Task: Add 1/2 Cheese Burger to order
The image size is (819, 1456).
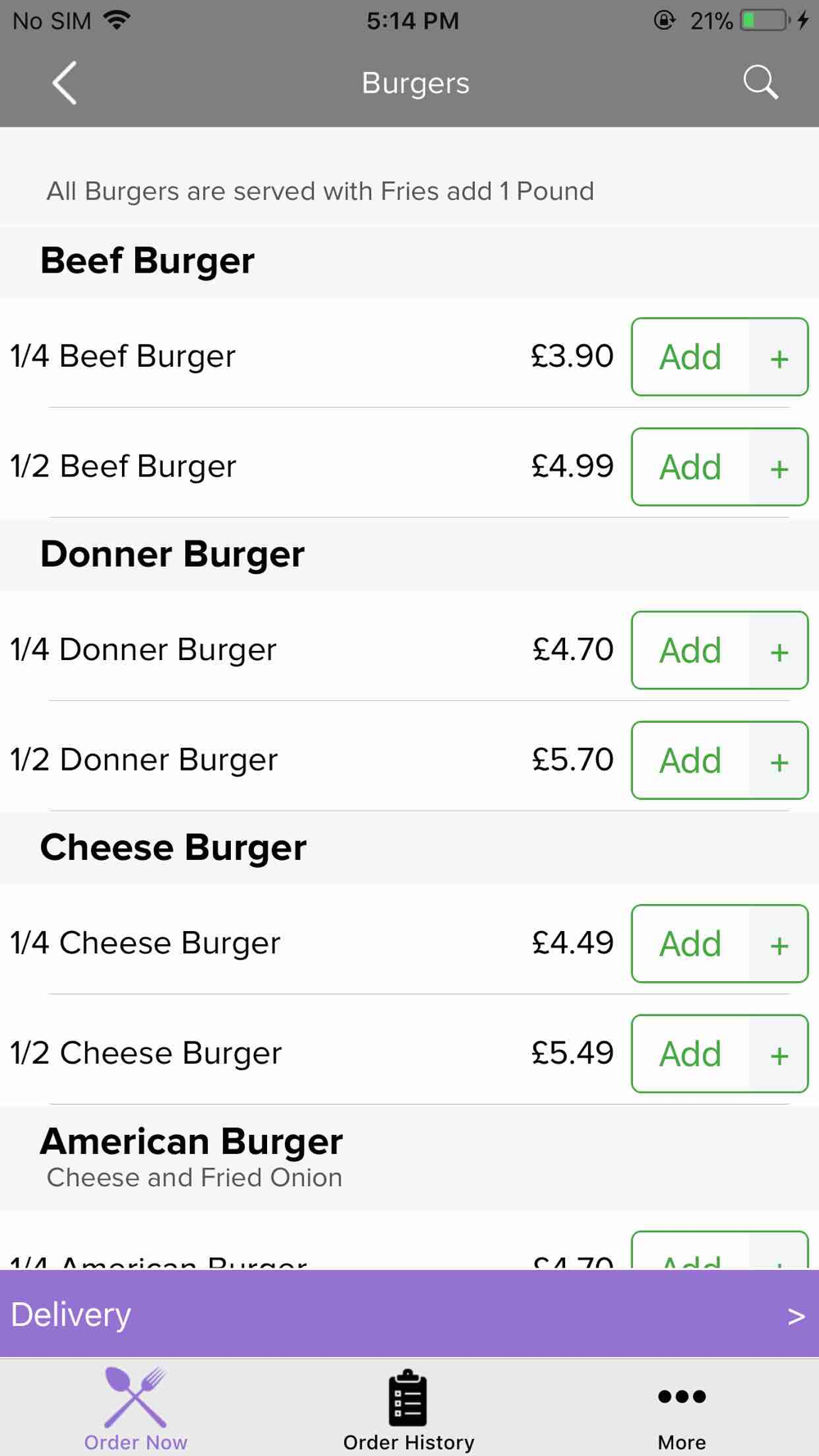Action: tap(719, 1053)
